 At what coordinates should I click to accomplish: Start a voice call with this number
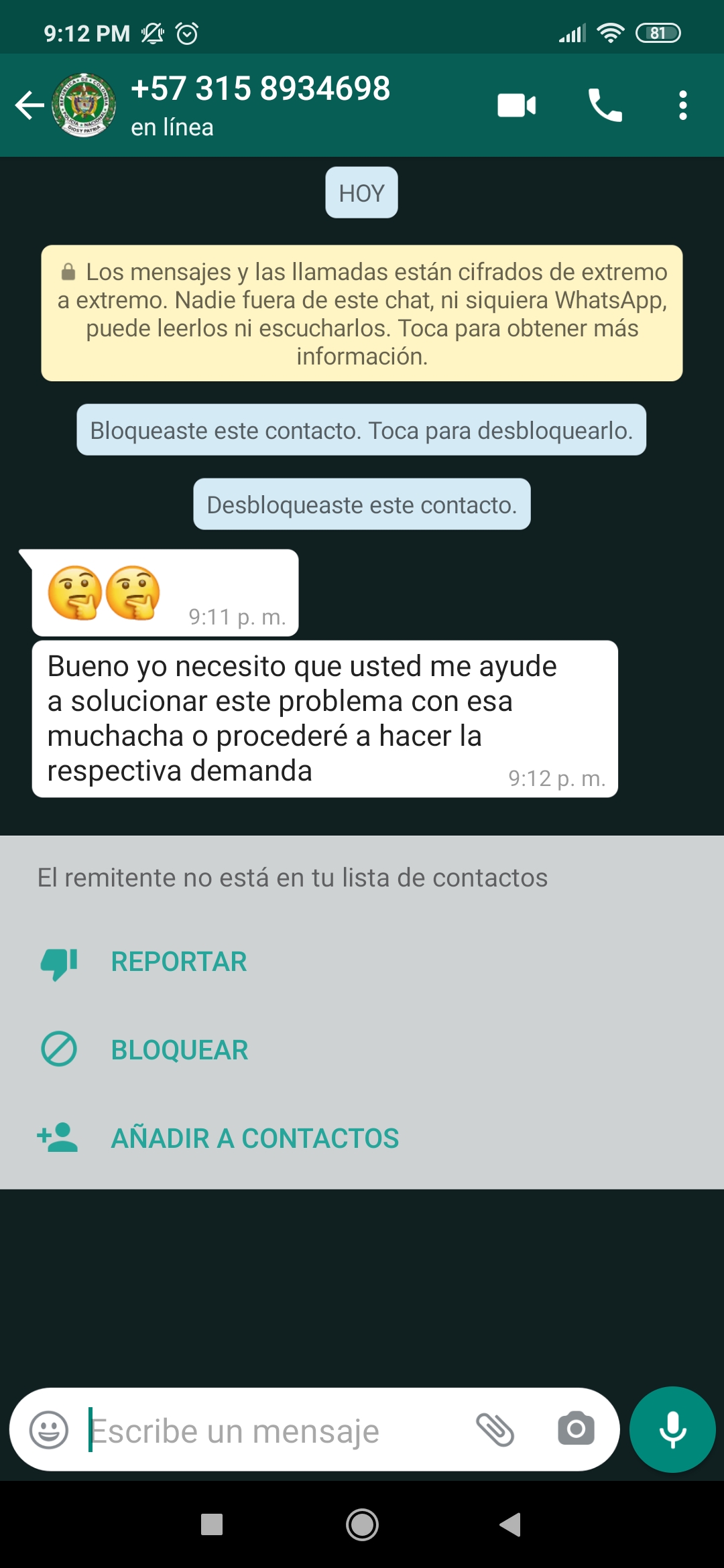[605, 105]
